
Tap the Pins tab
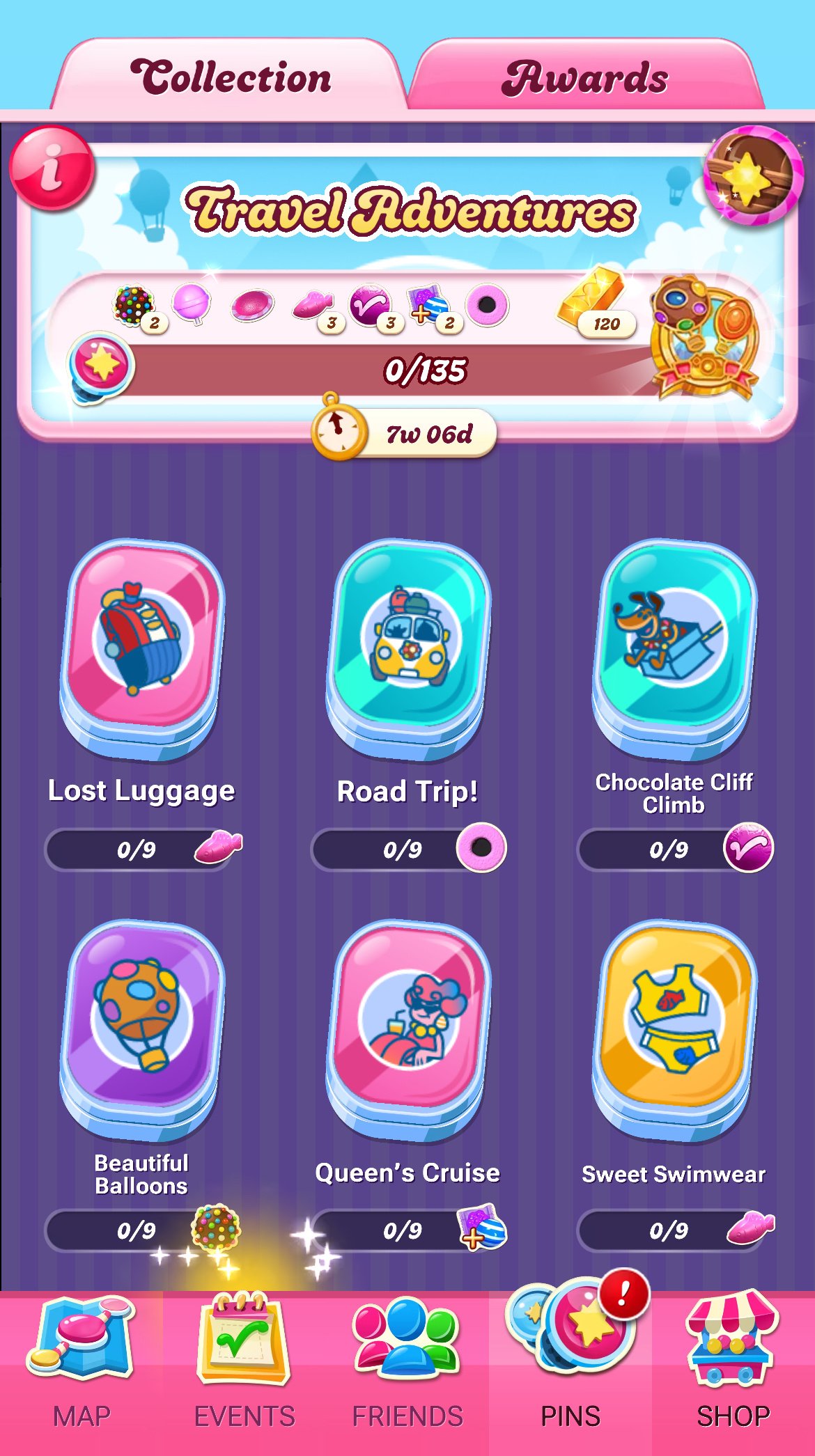pos(570,1365)
